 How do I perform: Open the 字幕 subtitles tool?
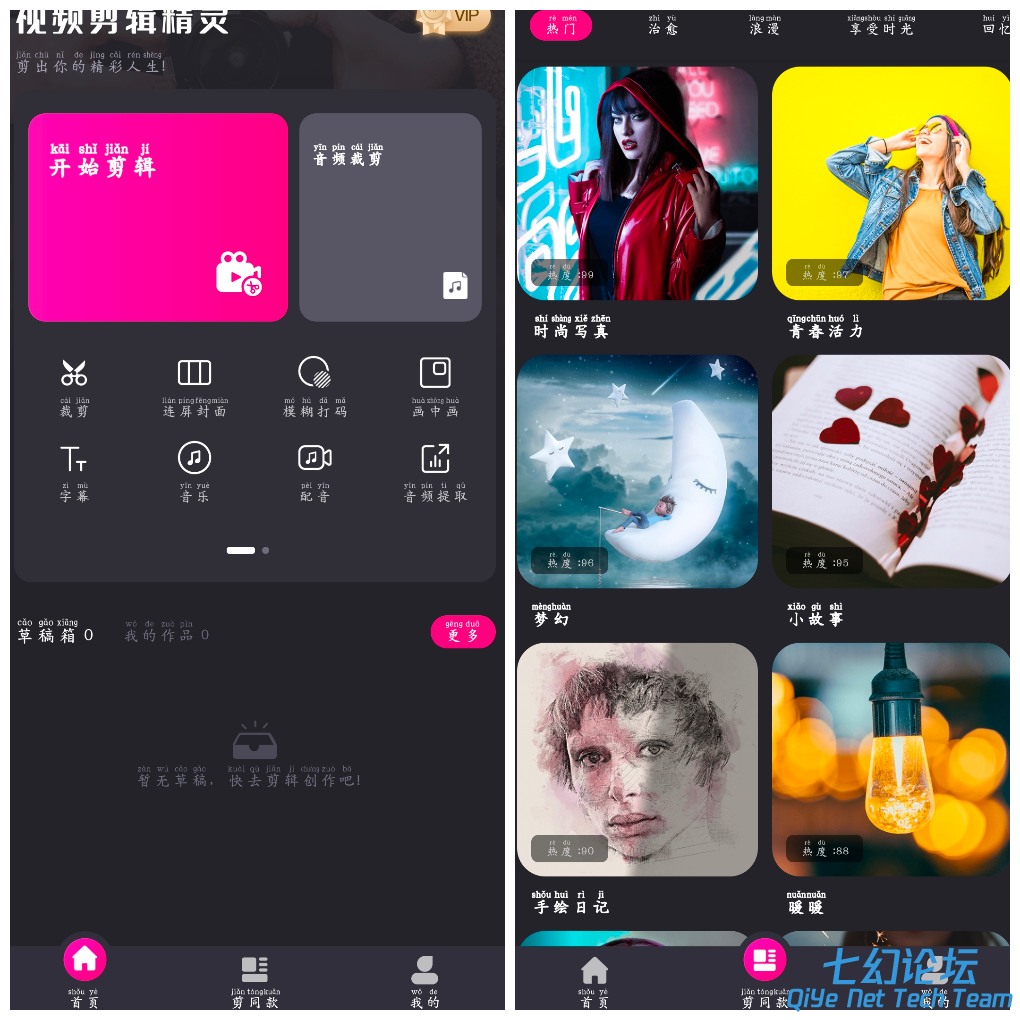tap(74, 472)
